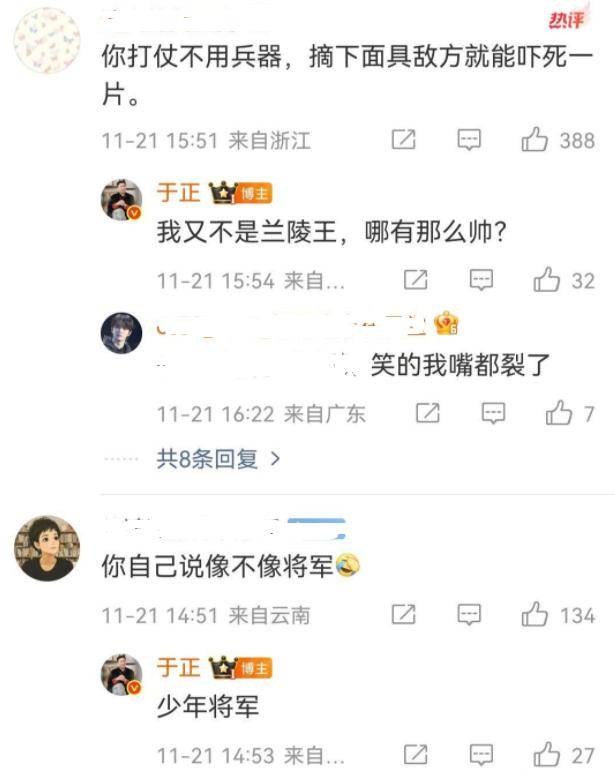Open 于正's profile from the 兰陵王 reply
Screen dimensions: 615x774
178,193
